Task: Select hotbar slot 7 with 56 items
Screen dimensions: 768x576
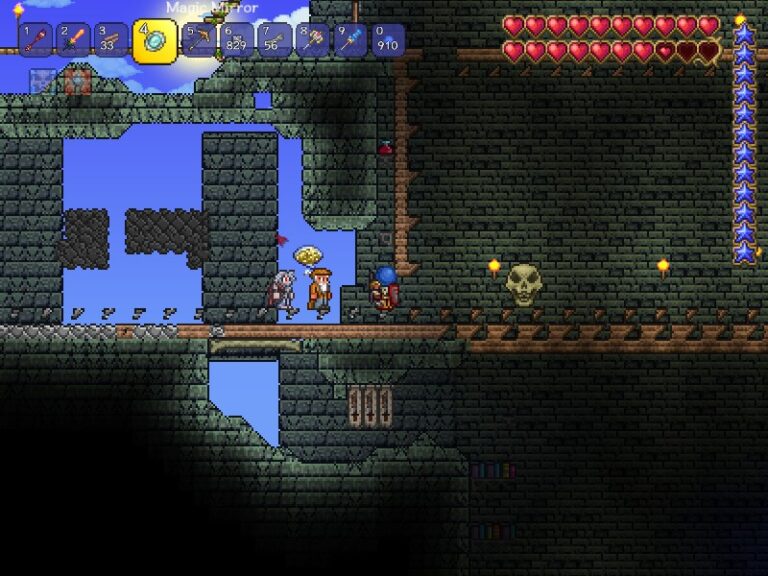Action: (x=274, y=40)
